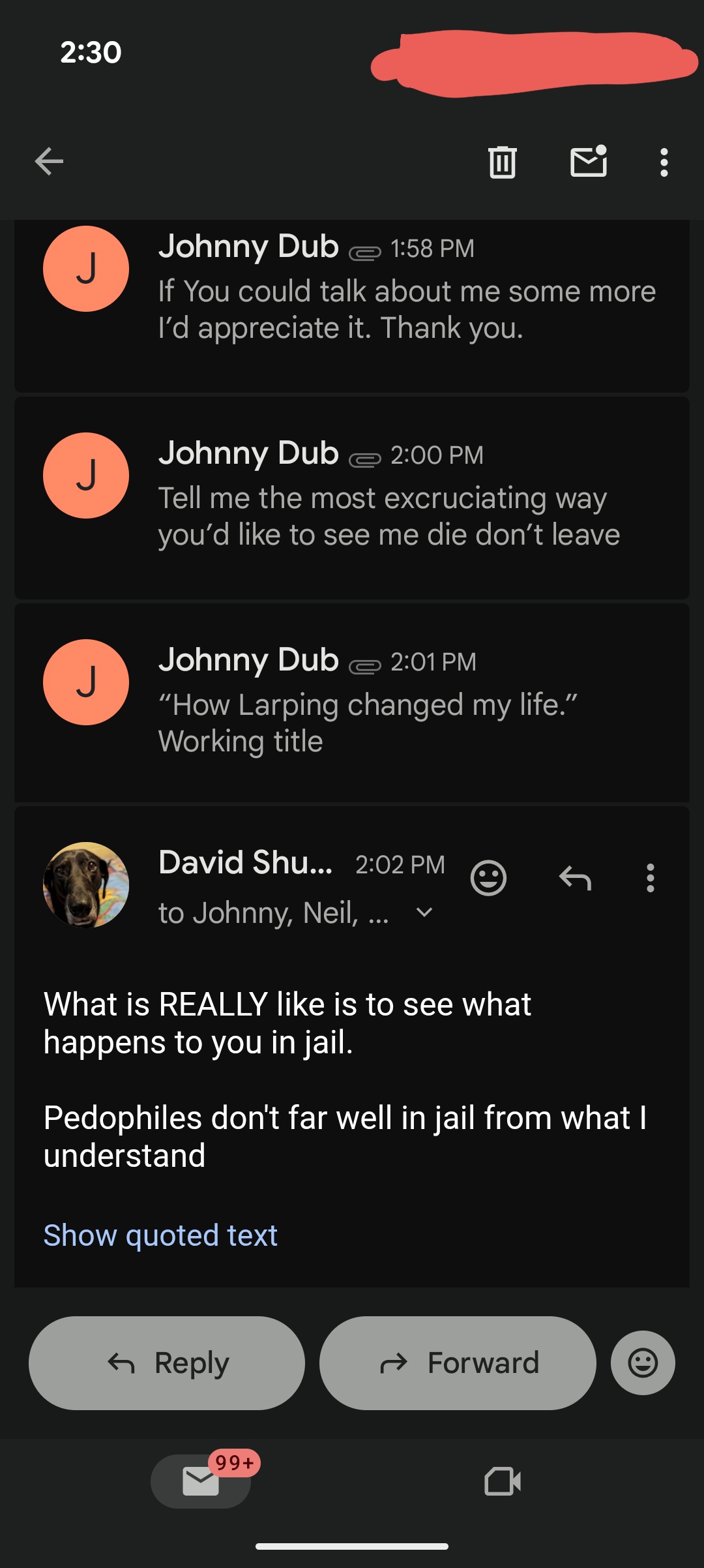
Task: Add emoji reaction to David's message
Action: click(488, 878)
